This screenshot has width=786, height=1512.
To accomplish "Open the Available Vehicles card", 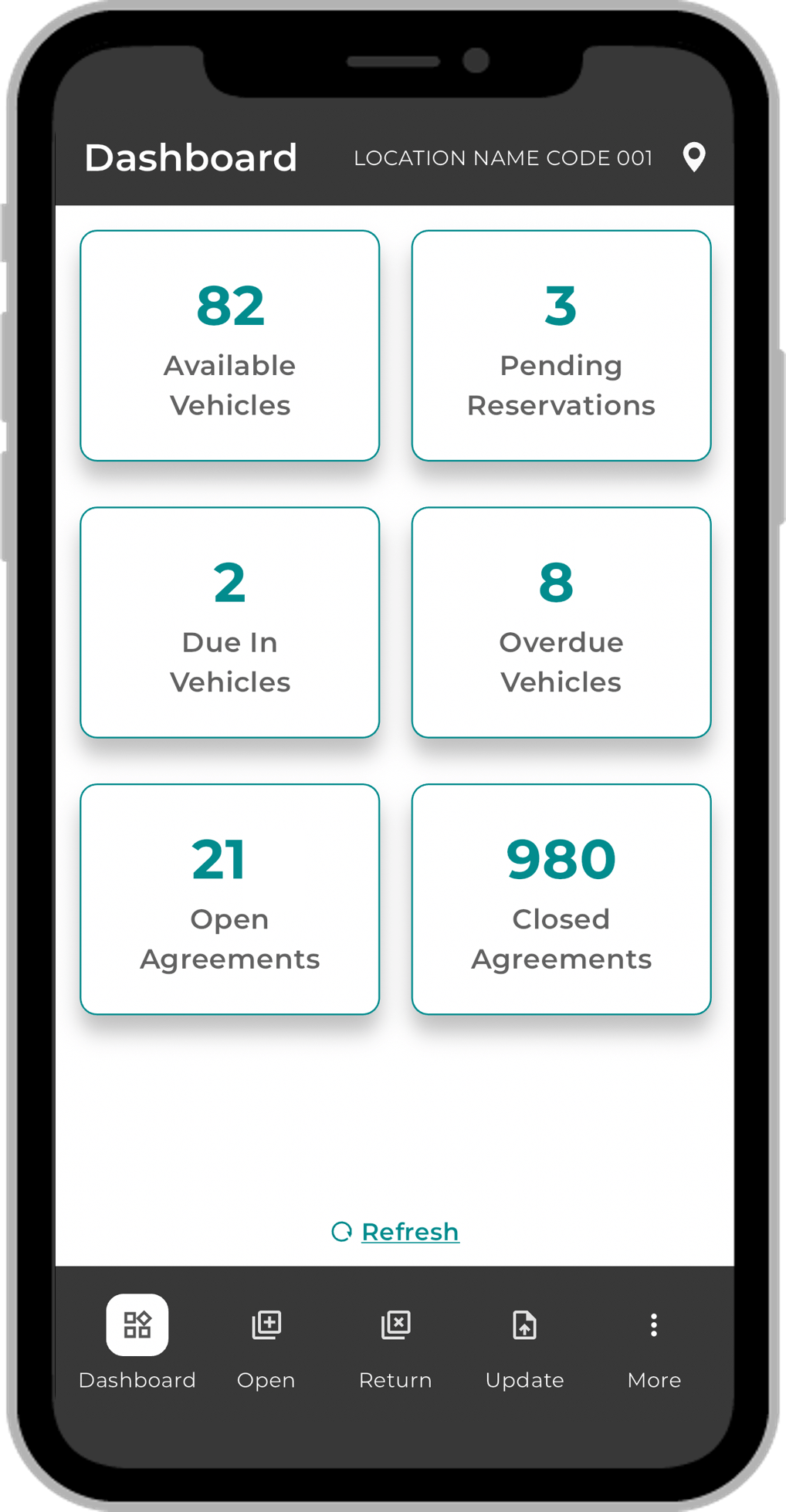I will pos(229,345).
